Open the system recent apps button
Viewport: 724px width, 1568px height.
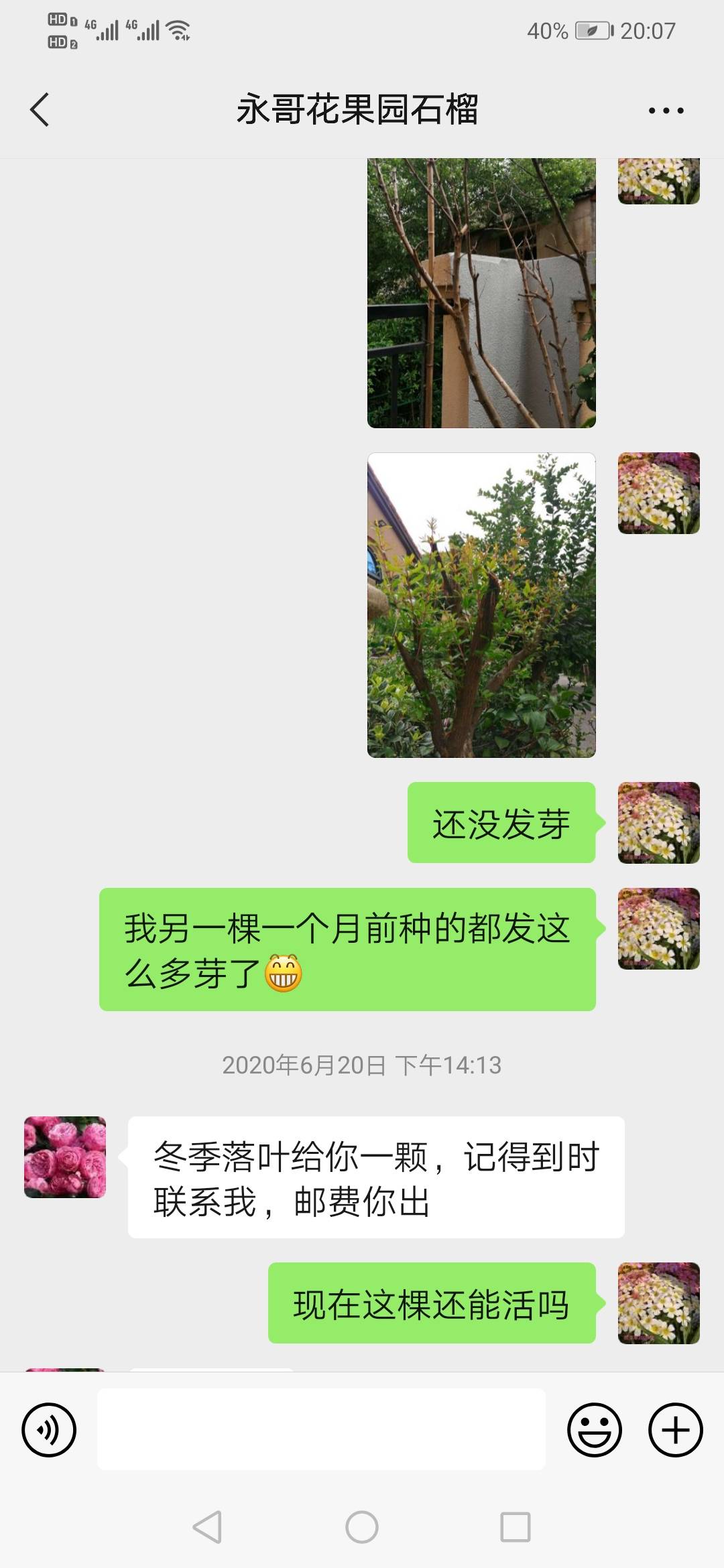coord(516,1527)
